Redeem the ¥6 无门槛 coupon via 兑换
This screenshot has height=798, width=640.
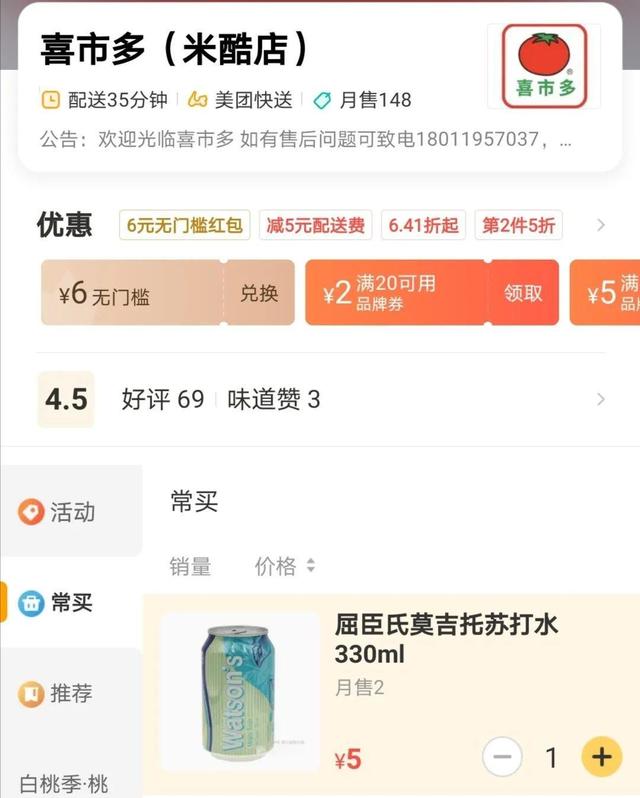point(259,293)
